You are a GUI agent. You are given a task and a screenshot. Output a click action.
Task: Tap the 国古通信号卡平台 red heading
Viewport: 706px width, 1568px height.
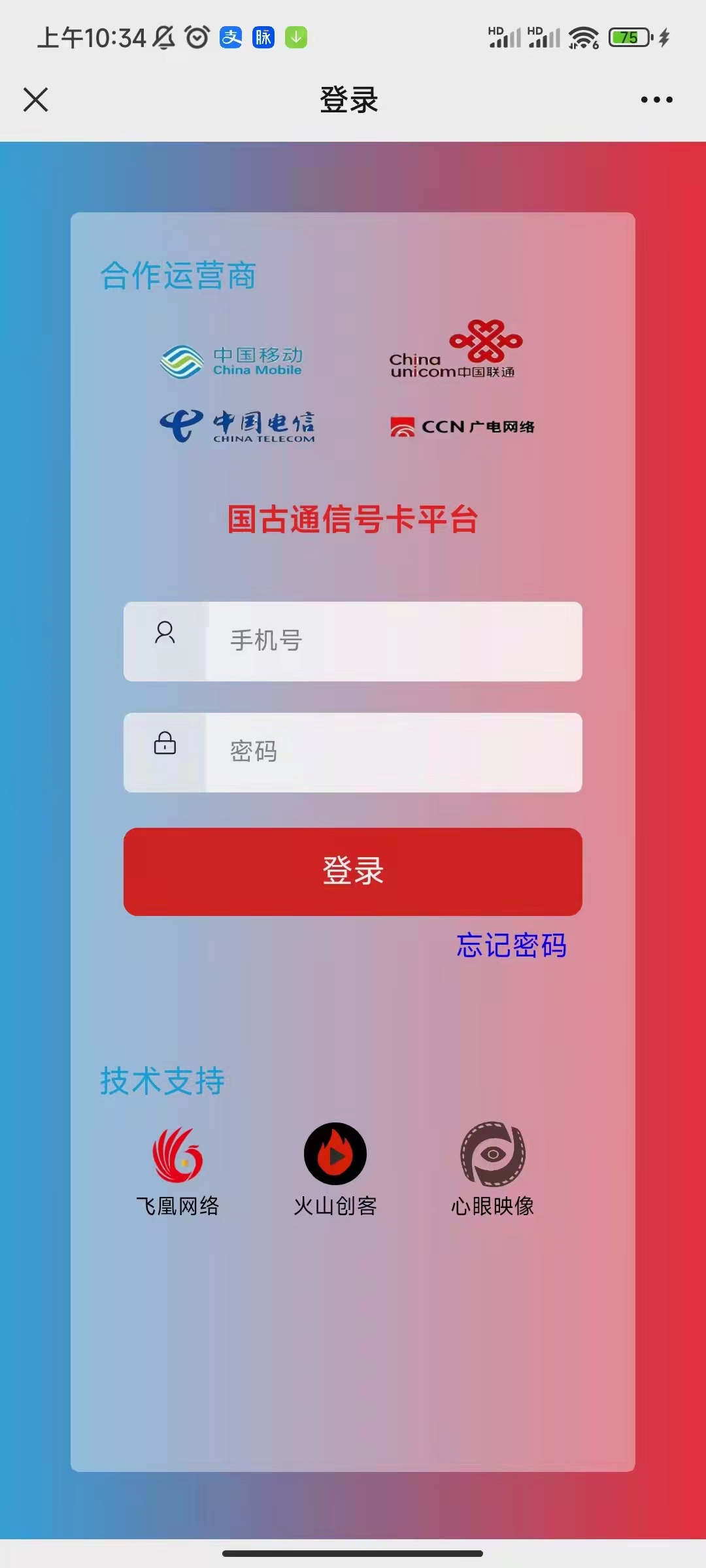click(353, 519)
